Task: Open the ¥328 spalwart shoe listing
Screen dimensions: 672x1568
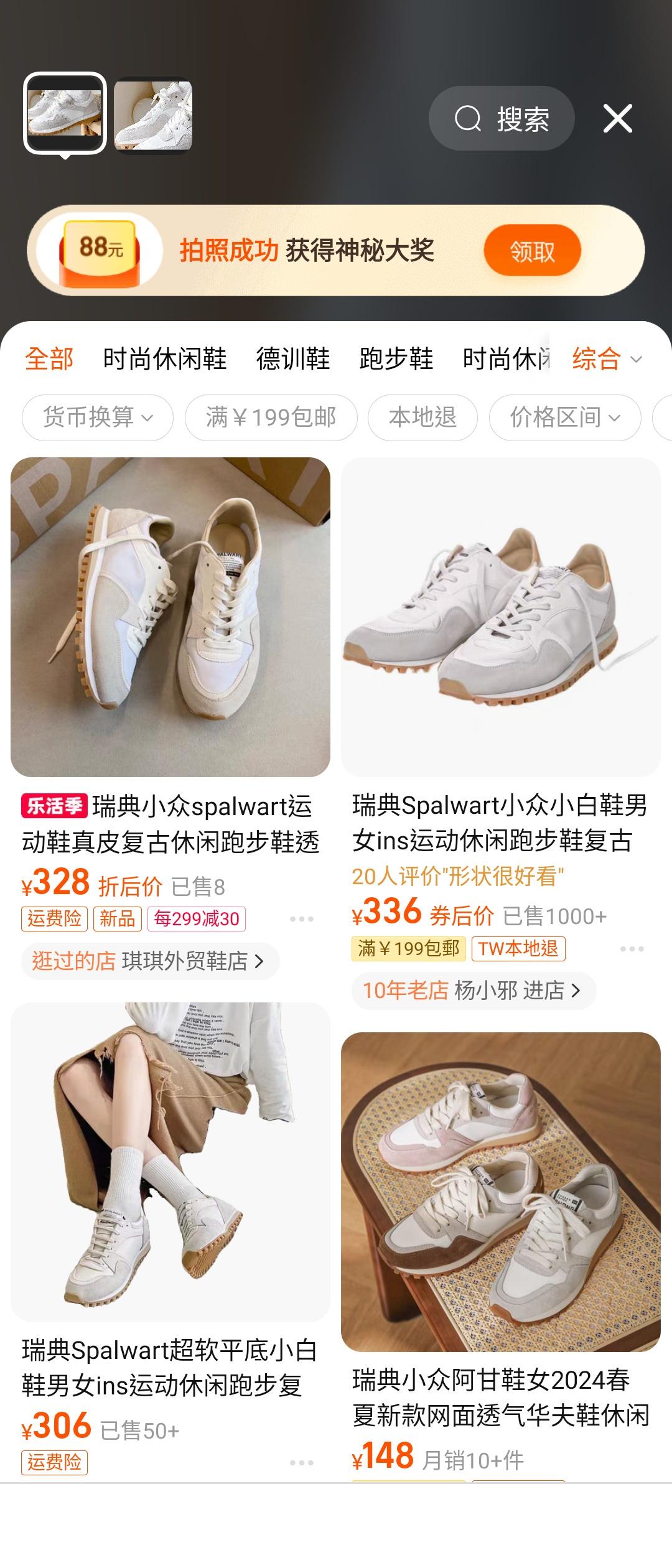Action: pyautogui.click(x=170, y=617)
